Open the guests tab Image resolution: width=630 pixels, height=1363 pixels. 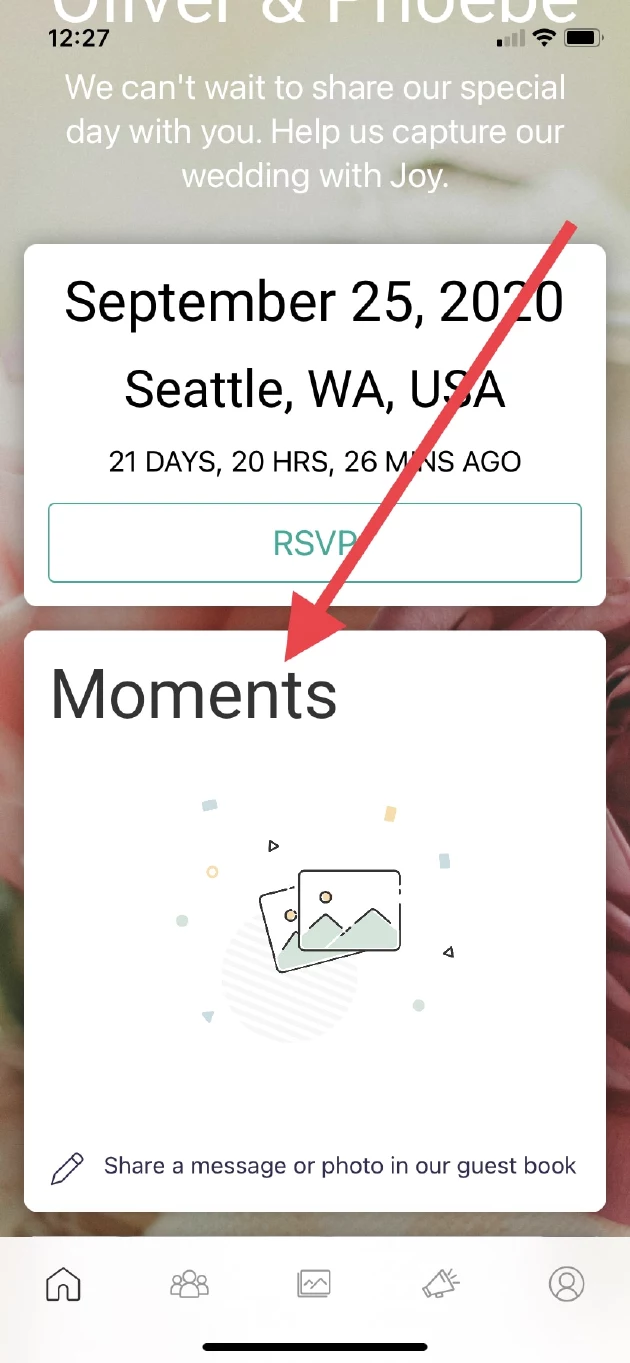tap(189, 1283)
